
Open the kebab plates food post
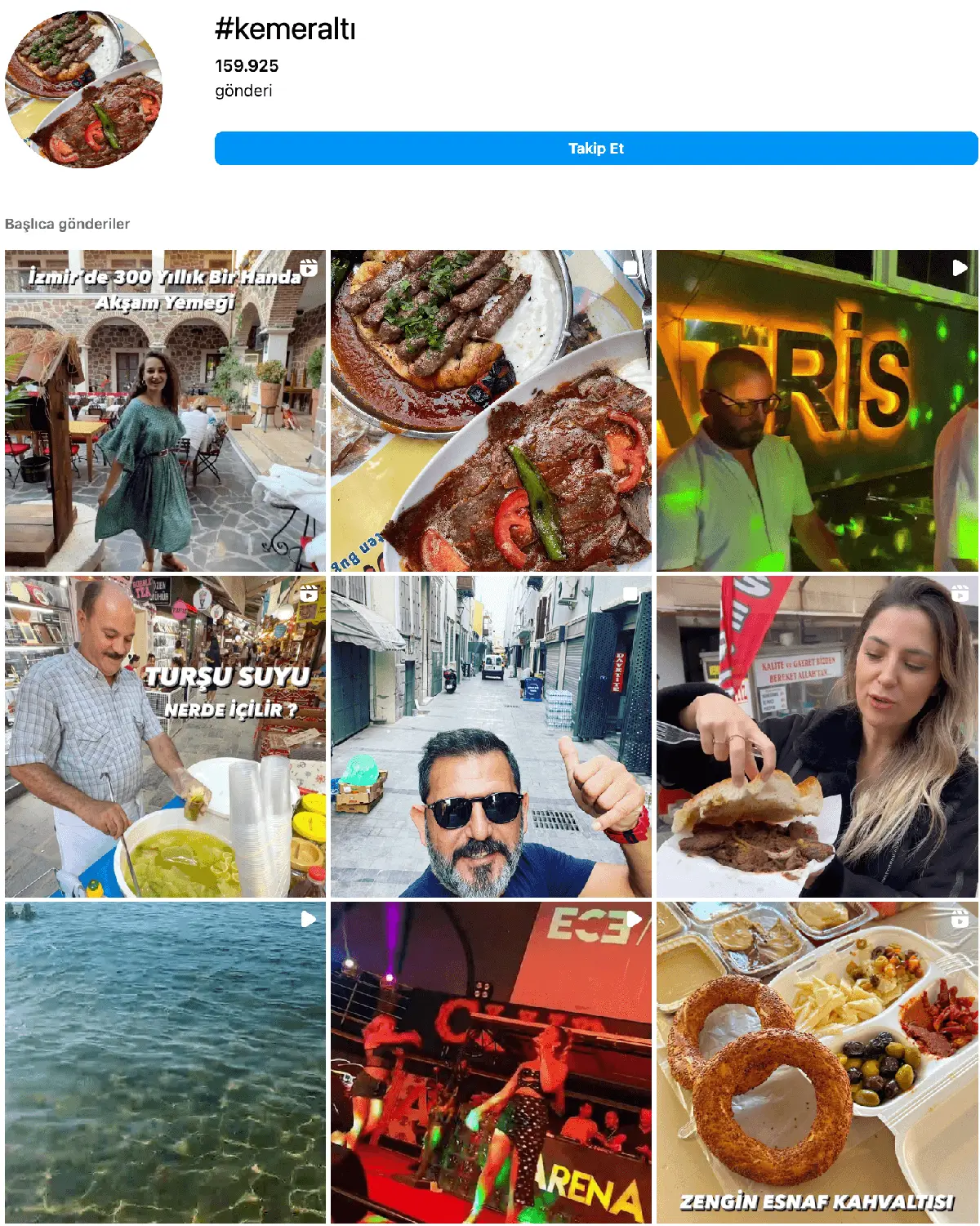pyautogui.click(x=491, y=410)
